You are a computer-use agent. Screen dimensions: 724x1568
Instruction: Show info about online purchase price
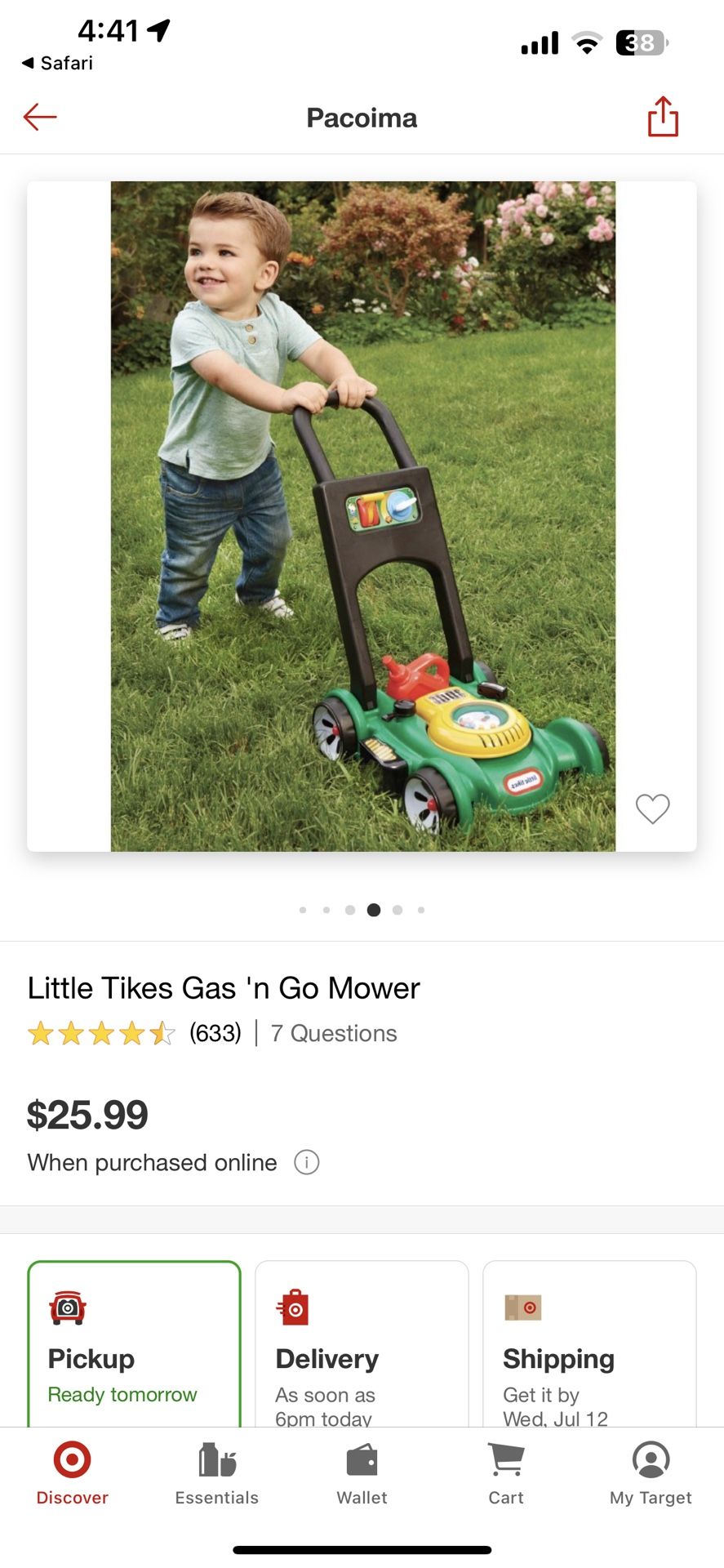pyautogui.click(x=306, y=1162)
